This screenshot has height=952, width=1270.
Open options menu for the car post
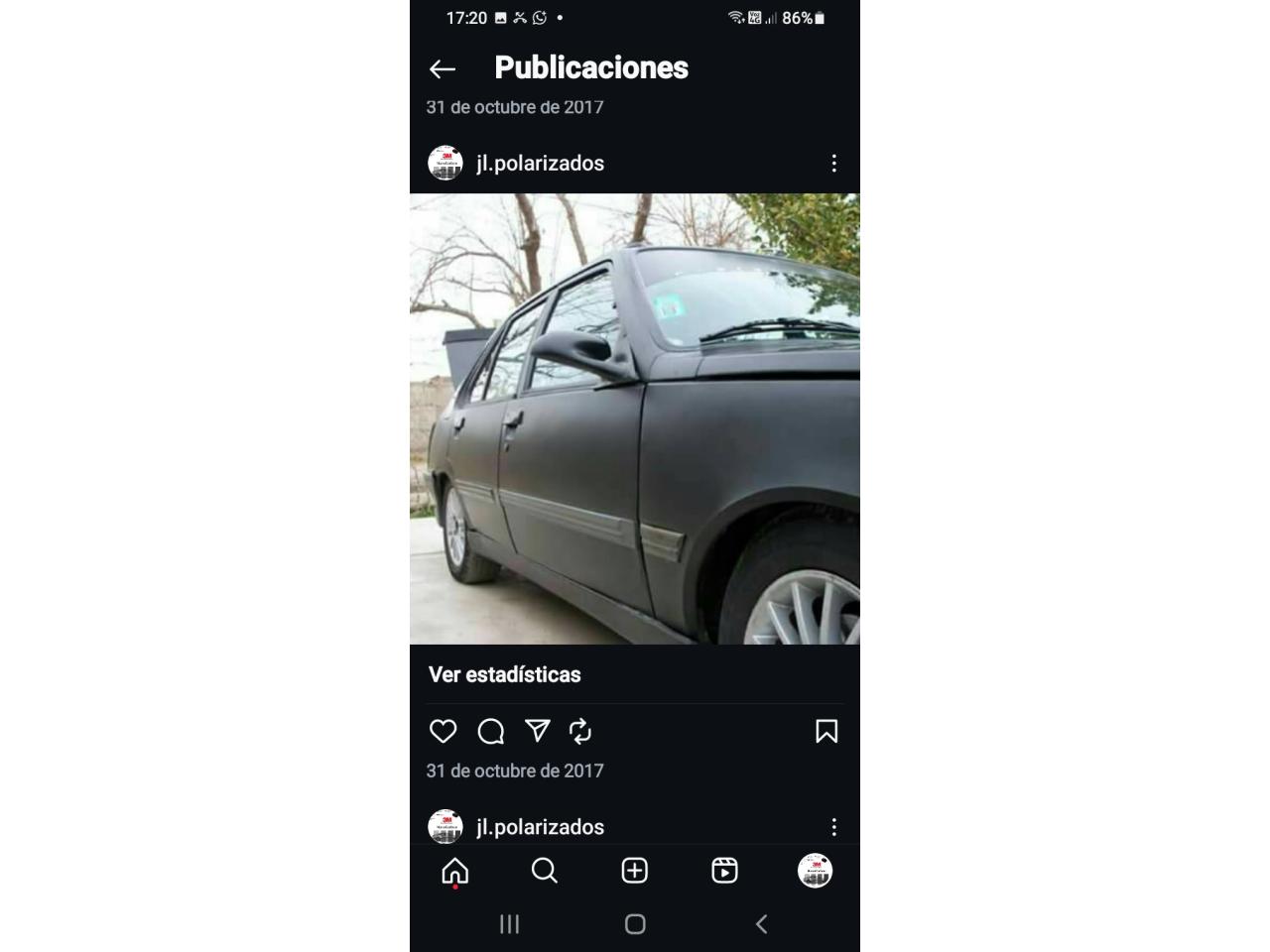[833, 163]
